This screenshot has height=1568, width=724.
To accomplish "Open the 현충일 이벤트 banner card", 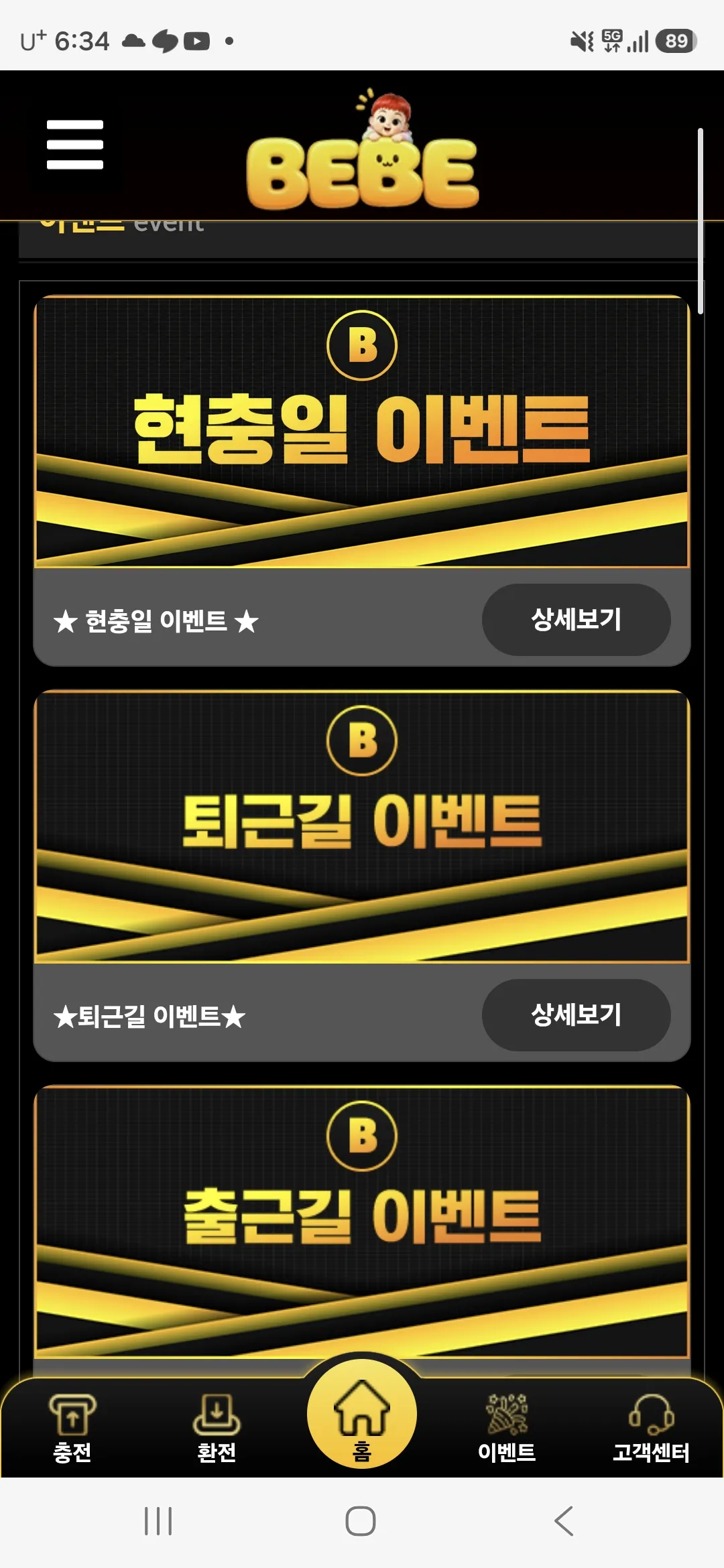I will pos(362,432).
